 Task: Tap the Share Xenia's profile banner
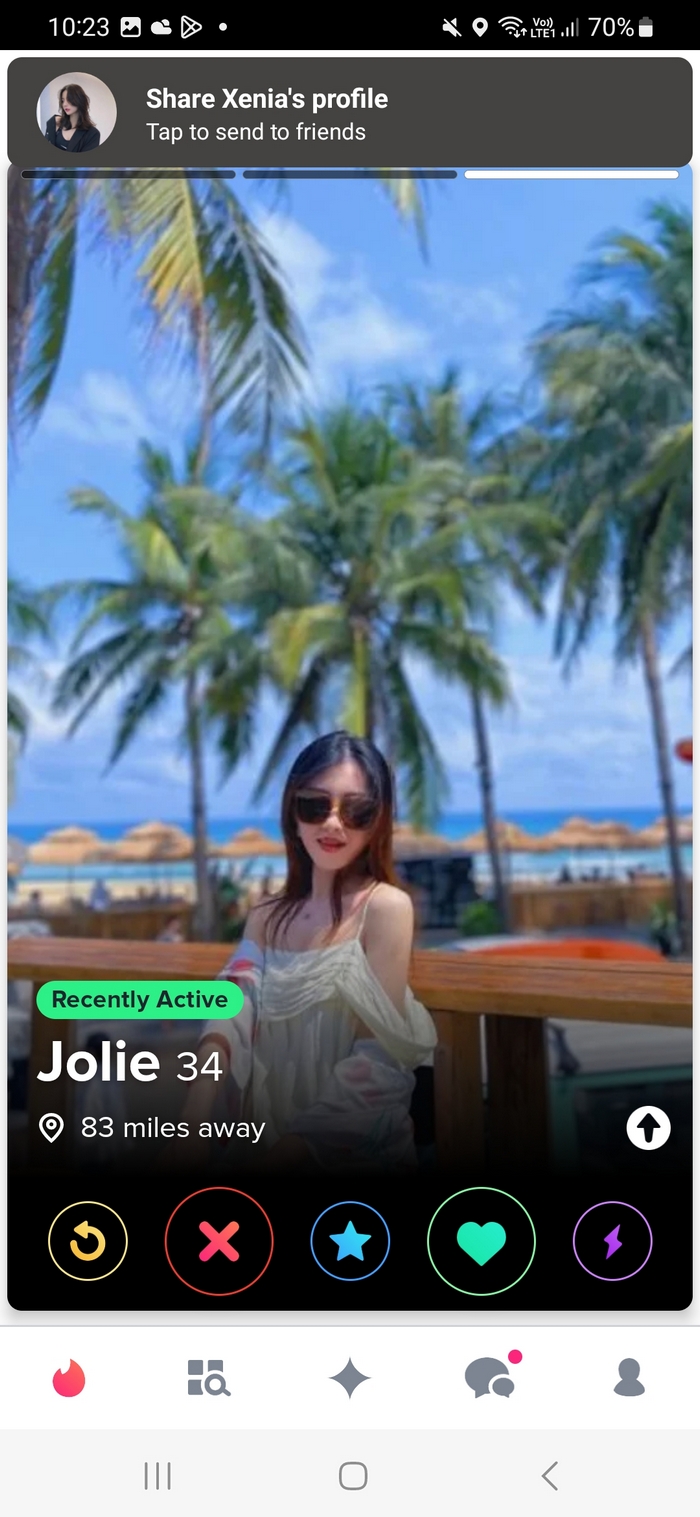(350, 113)
